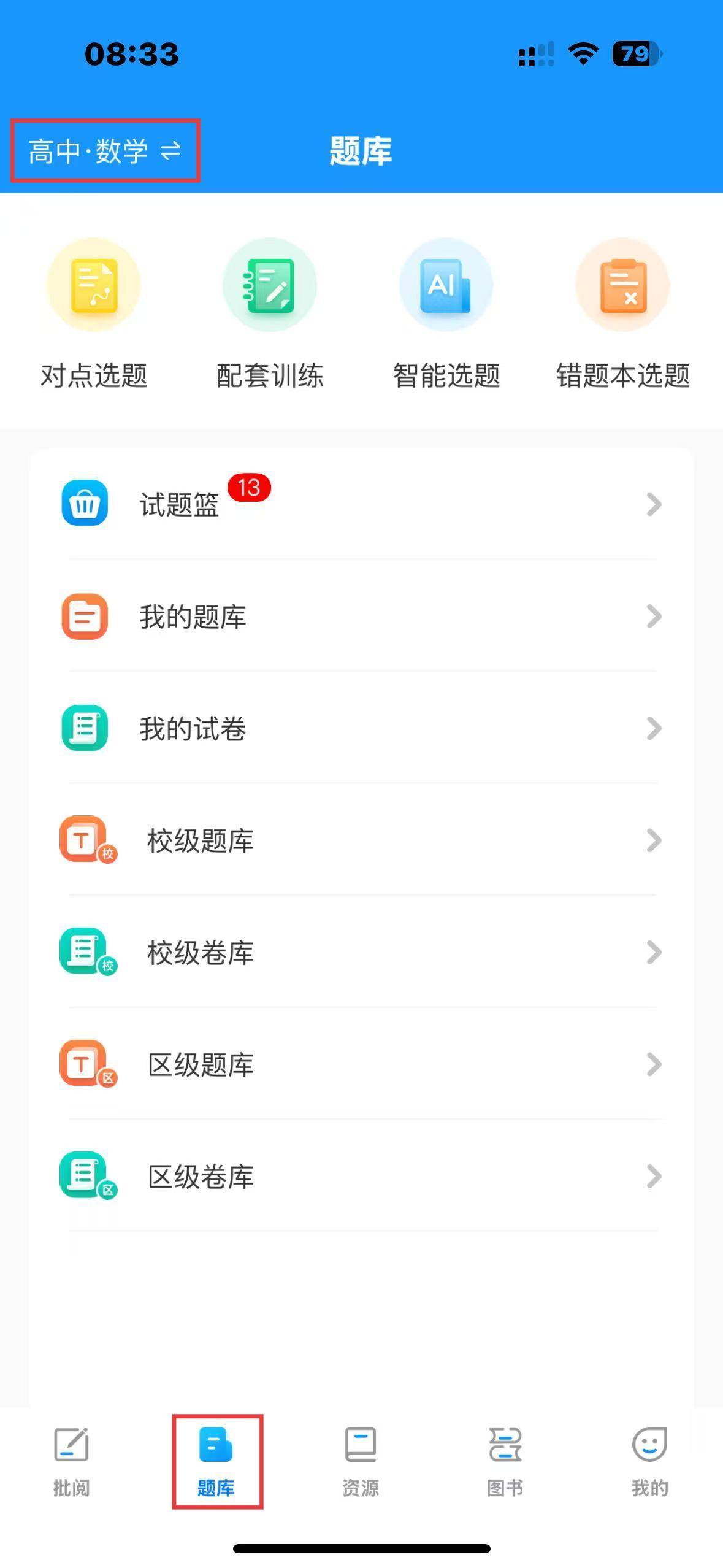Switch the subject from 高中·数学
Image resolution: width=723 pixels, height=1568 pixels.
105,151
